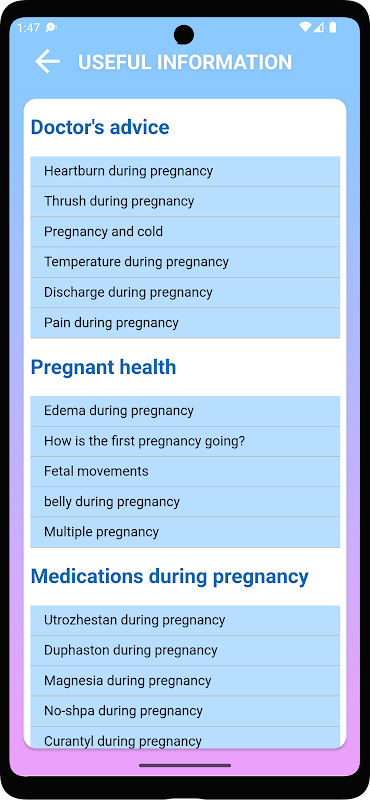Open Pain during pregnancy
This screenshot has height=800, width=370.
pyautogui.click(x=185, y=323)
